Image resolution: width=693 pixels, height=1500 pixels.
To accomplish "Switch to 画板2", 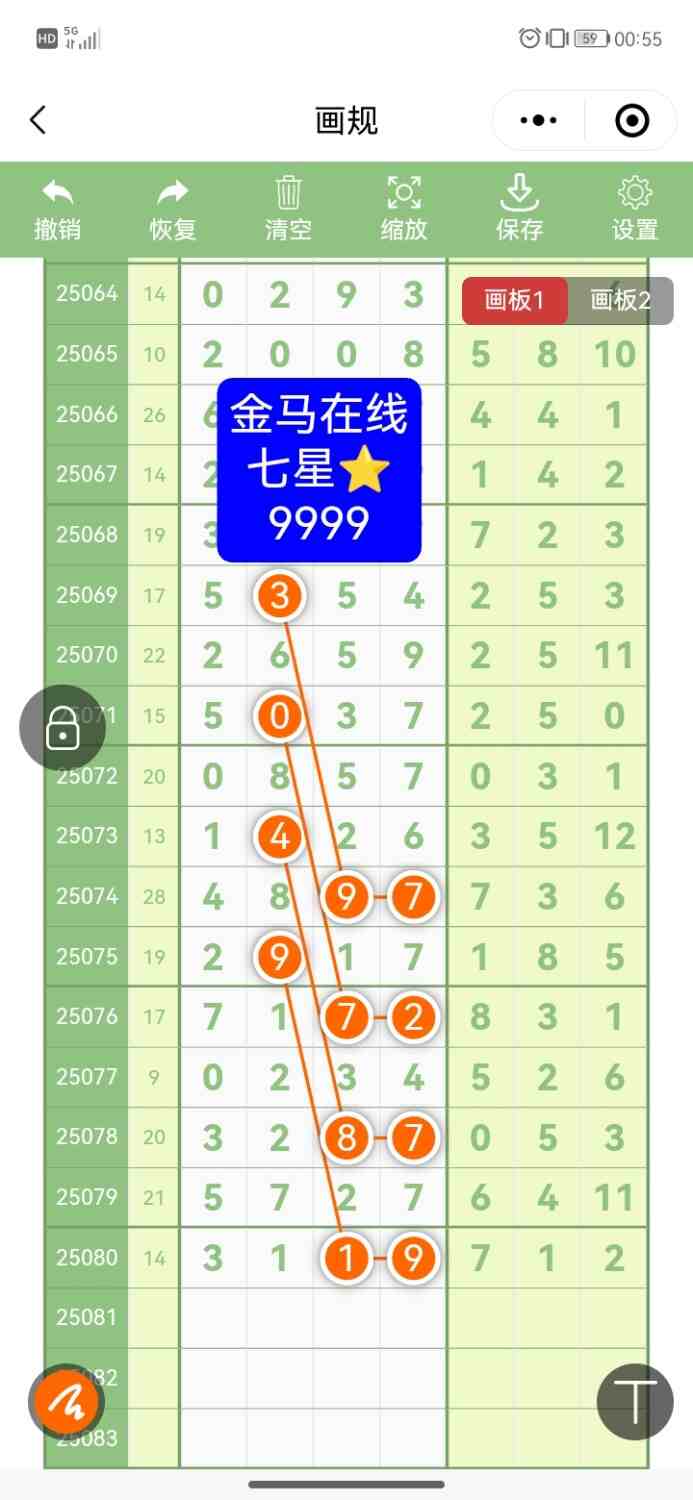I will (620, 300).
